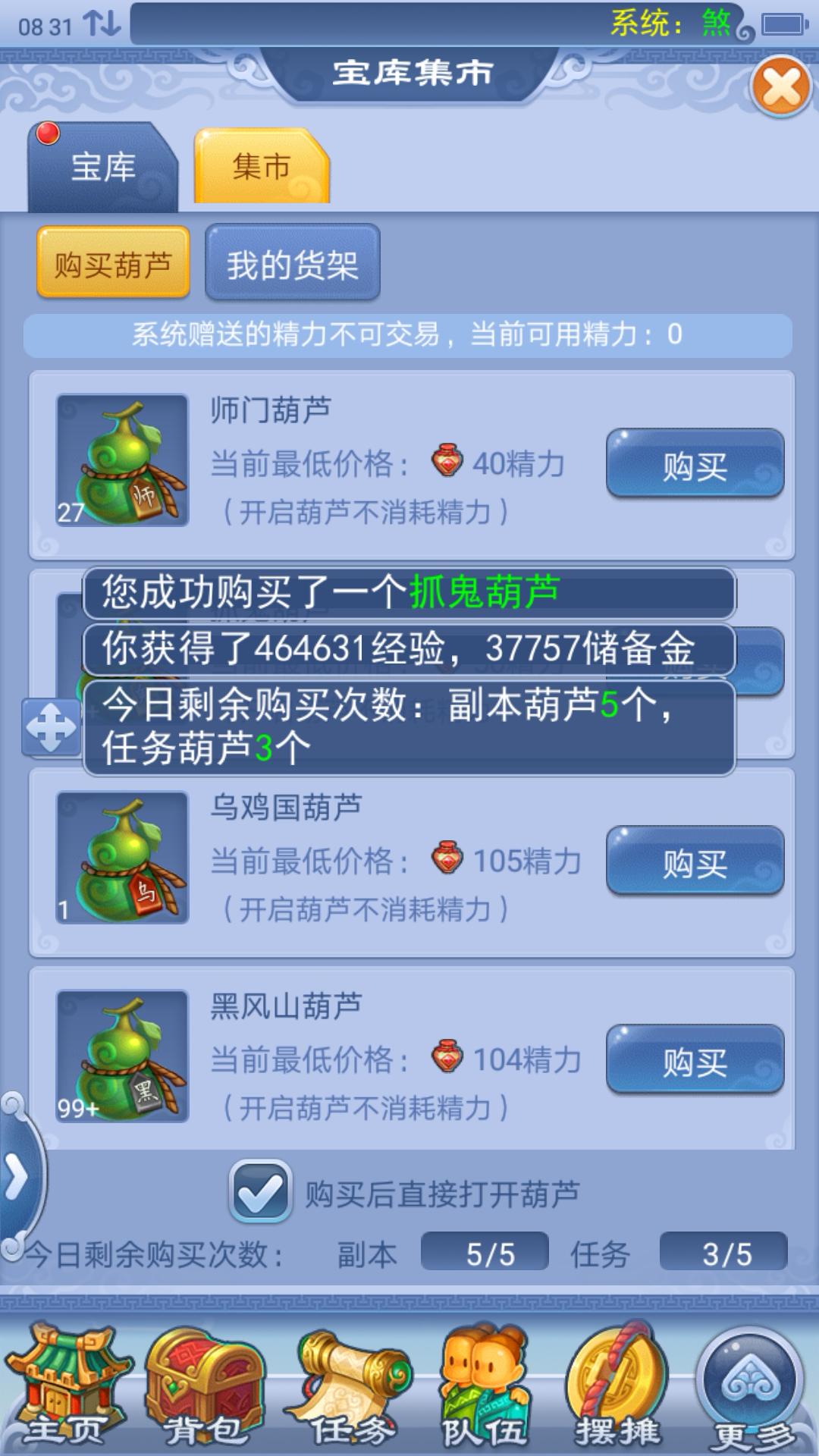Screen dimensions: 819x1456
Task: Open 我的货架 section
Action: (292, 263)
